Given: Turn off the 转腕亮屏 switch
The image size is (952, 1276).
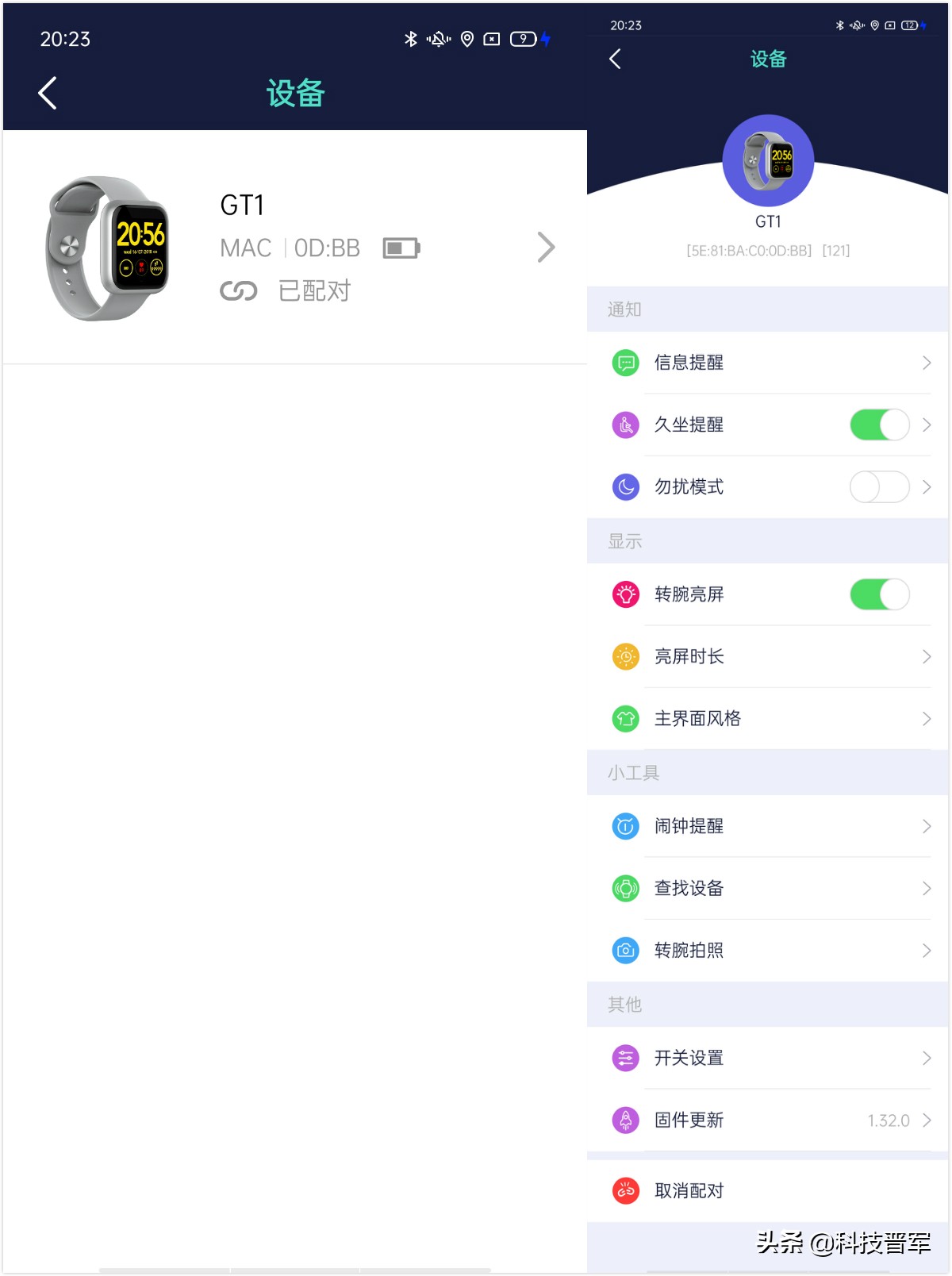Looking at the screenshot, I should [x=879, y=594].
